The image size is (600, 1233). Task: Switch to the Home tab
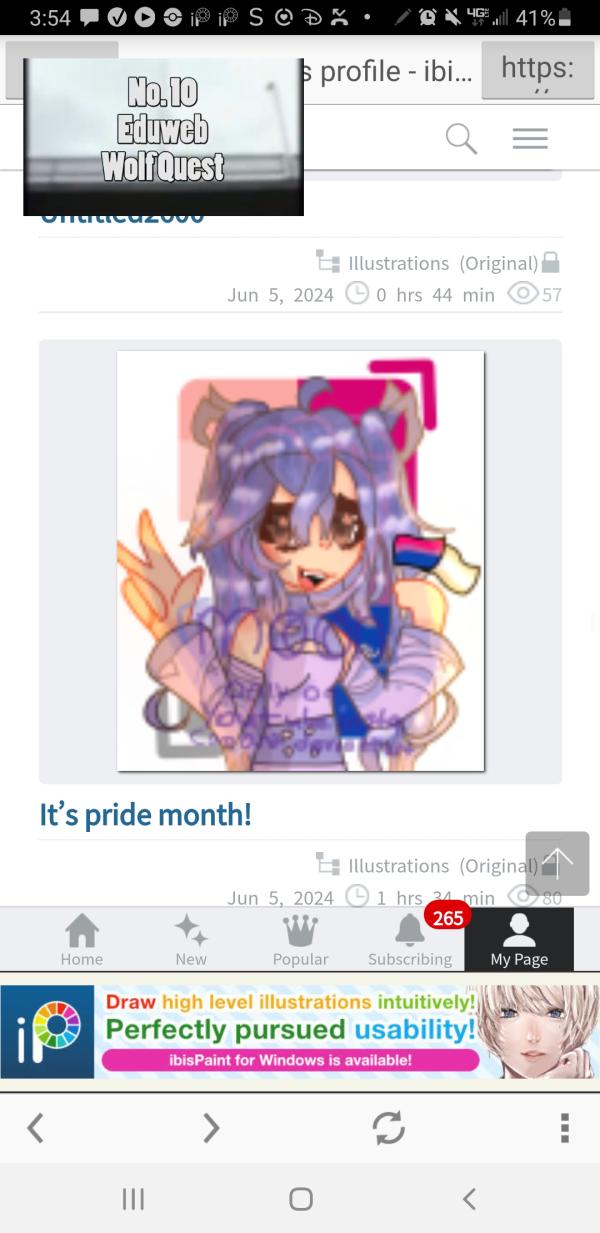(x=82, y=940)
